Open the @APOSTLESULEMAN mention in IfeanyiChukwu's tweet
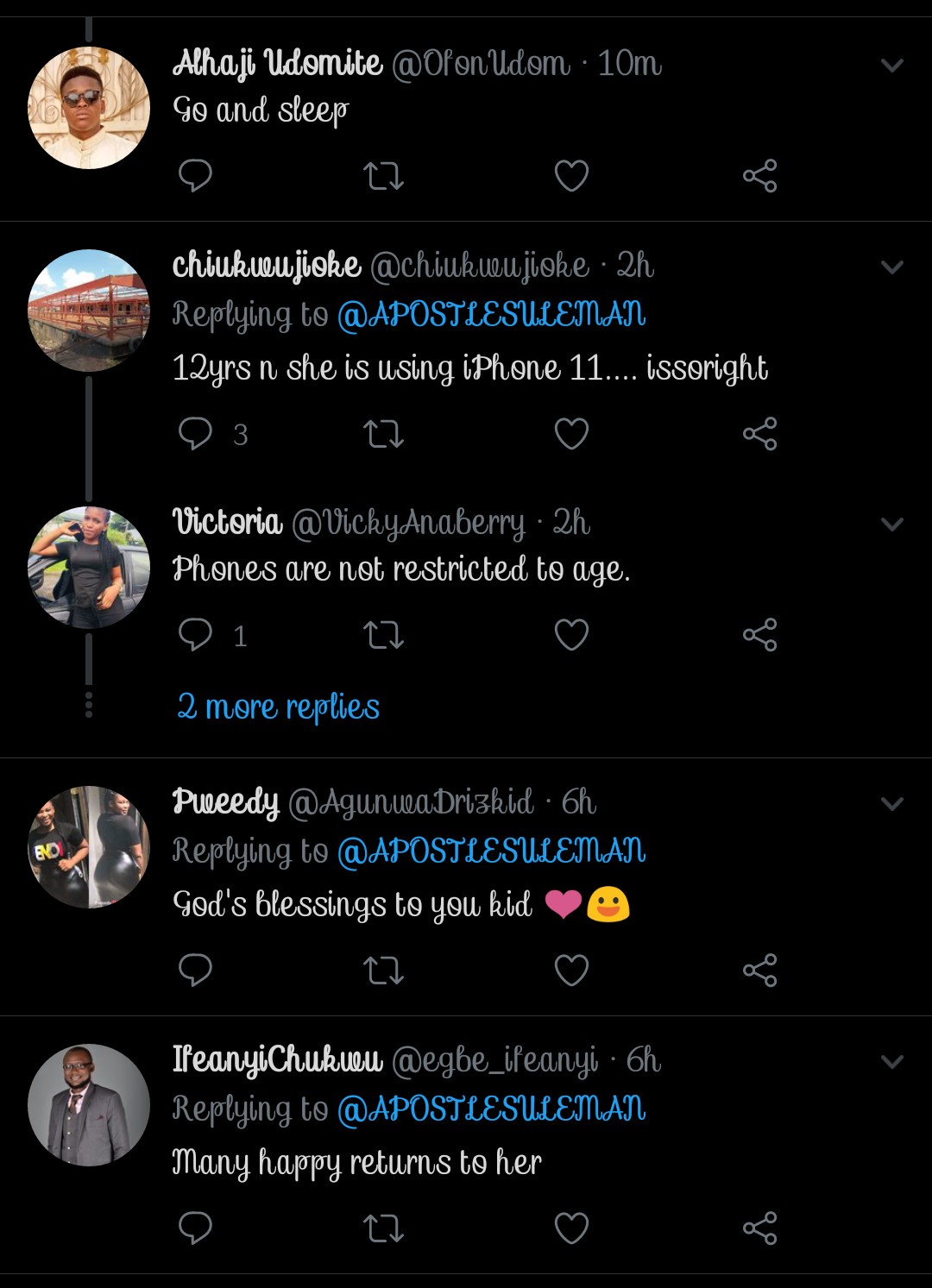 click(x=491, y=1109)
